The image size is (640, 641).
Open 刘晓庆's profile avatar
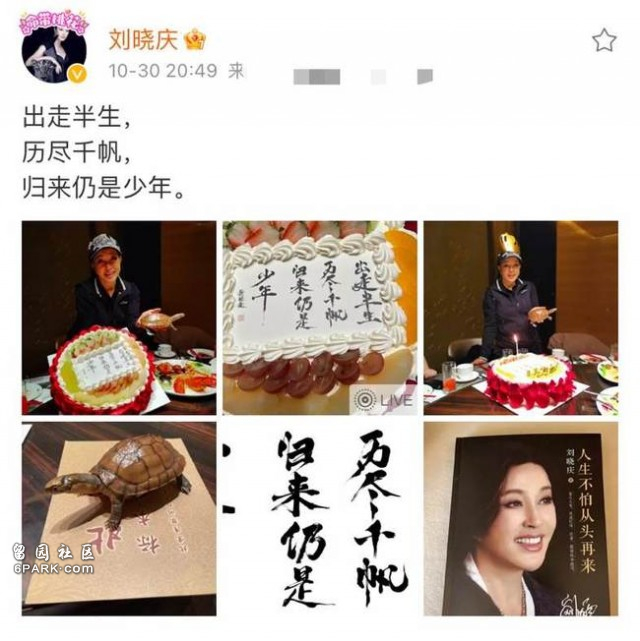click(x=53, y=50)
